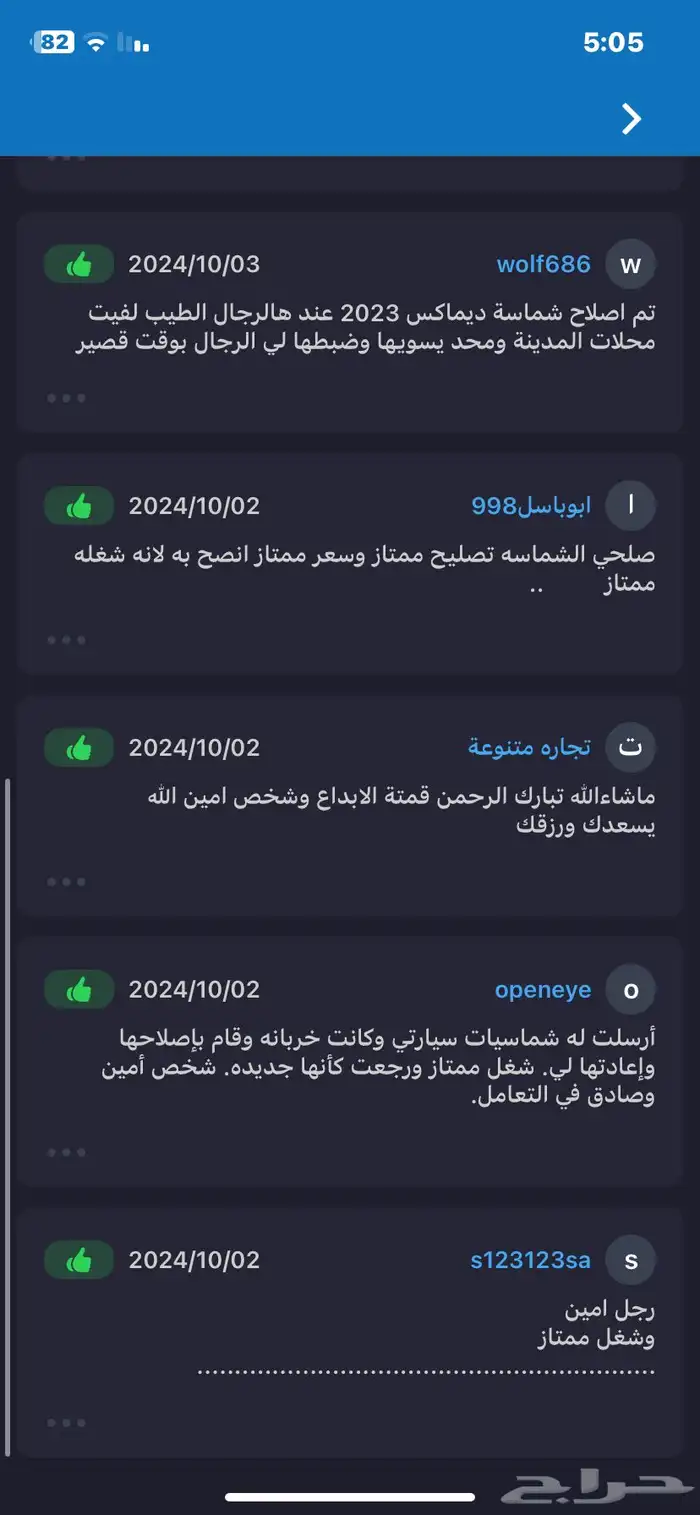The image size is (700, 1515).
Task: Open more options under openeye's review
Action: point(66,1152)
